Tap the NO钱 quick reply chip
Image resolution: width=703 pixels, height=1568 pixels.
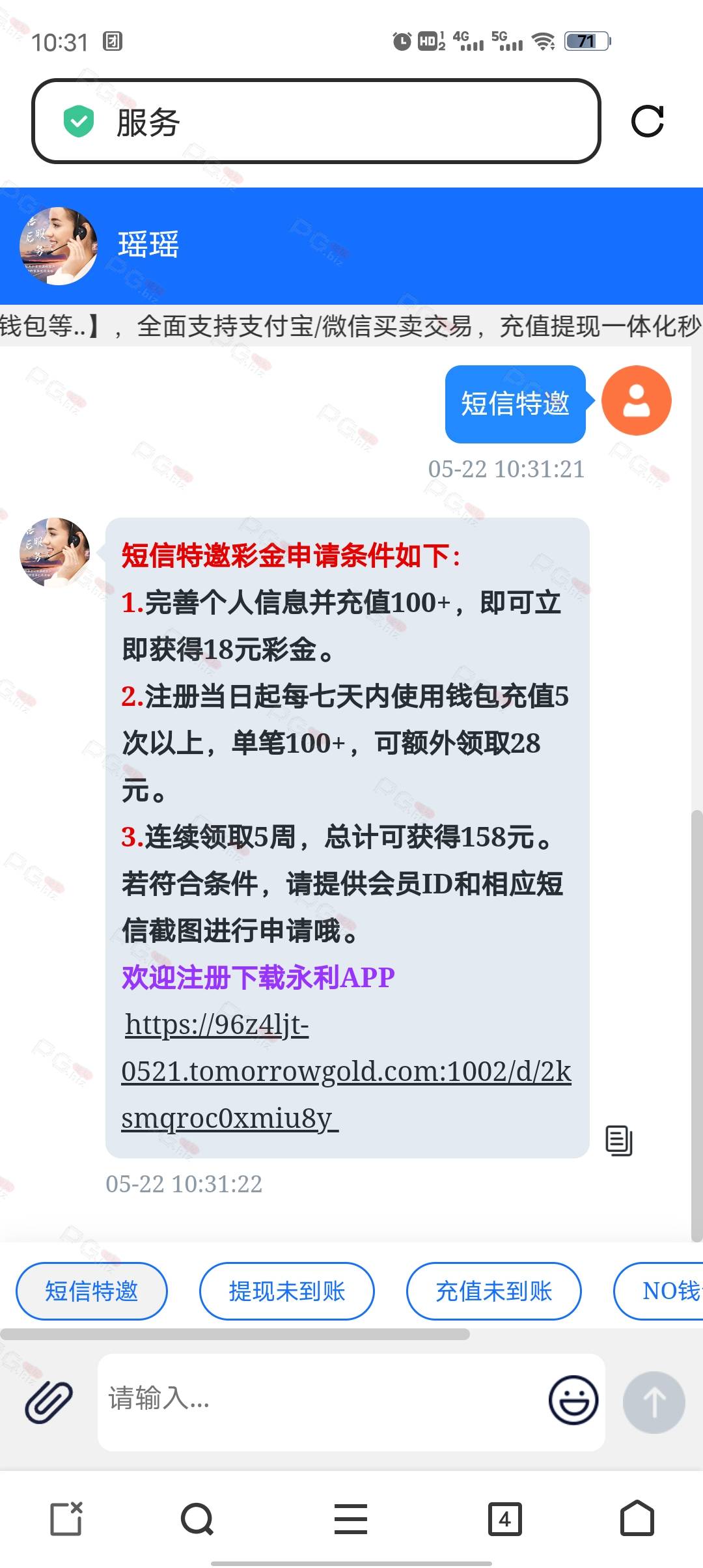(x=659, y=1291)
